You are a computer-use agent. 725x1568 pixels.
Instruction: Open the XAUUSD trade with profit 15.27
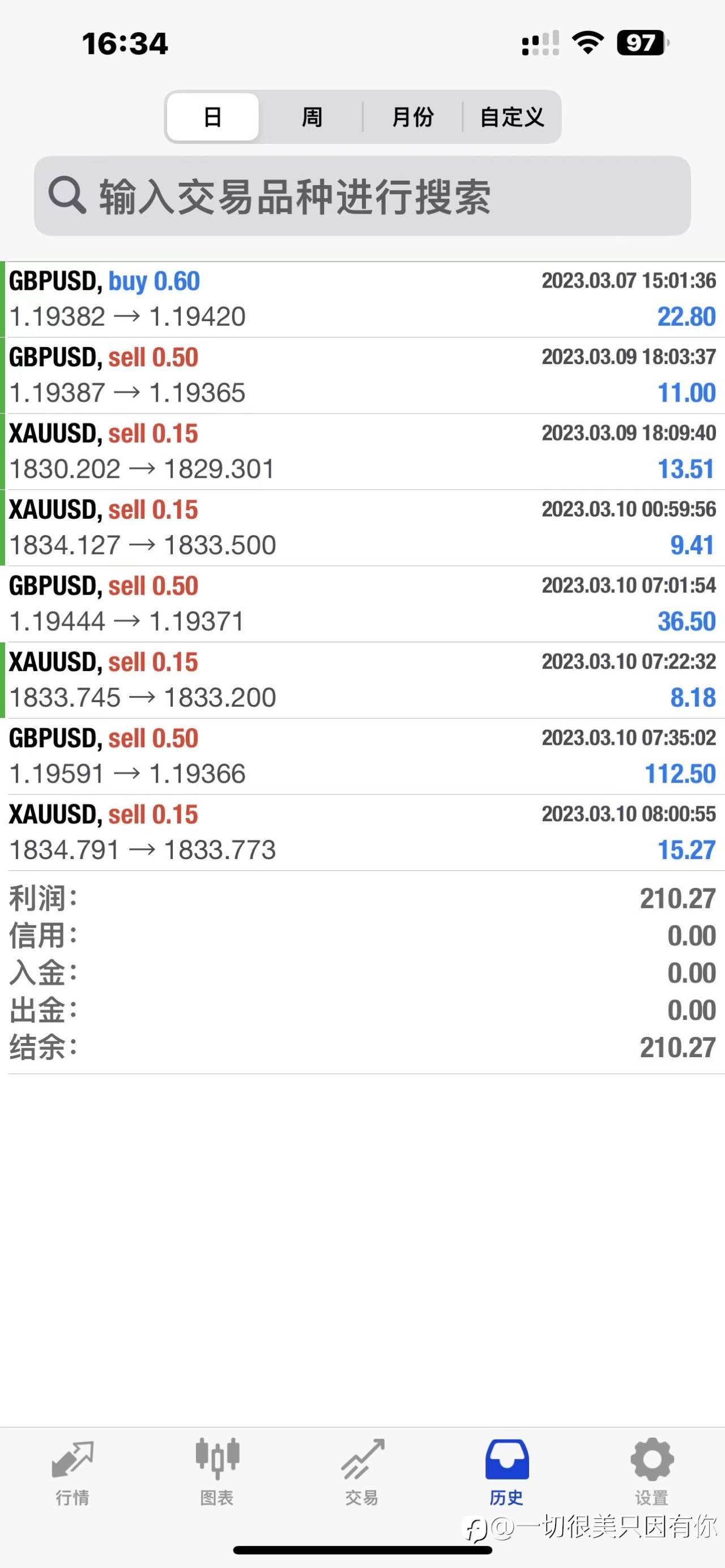pyautogui.click(x=362, y=832)
